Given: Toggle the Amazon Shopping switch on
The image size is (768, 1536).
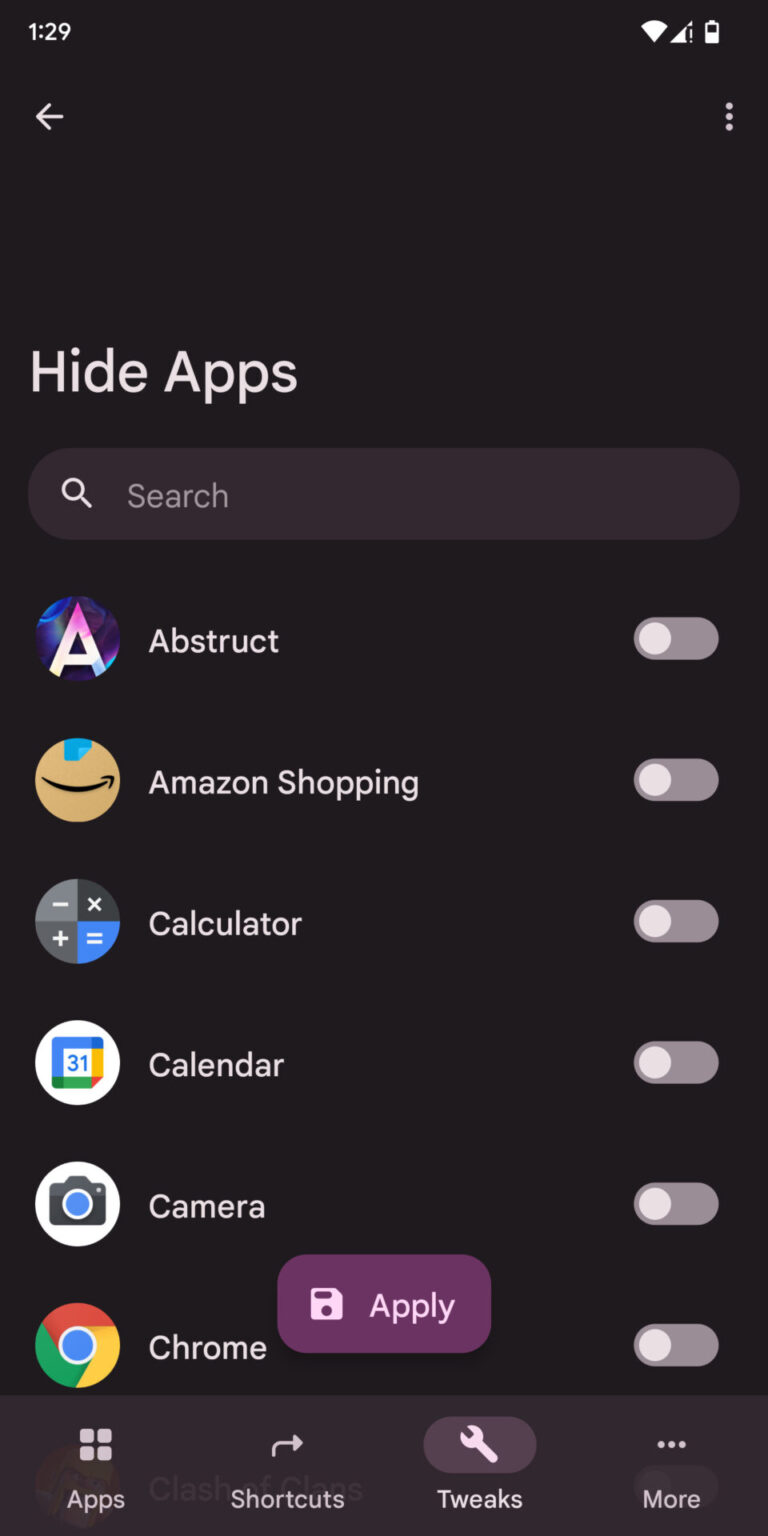Looking at the screenshot, I should point(676,780).
